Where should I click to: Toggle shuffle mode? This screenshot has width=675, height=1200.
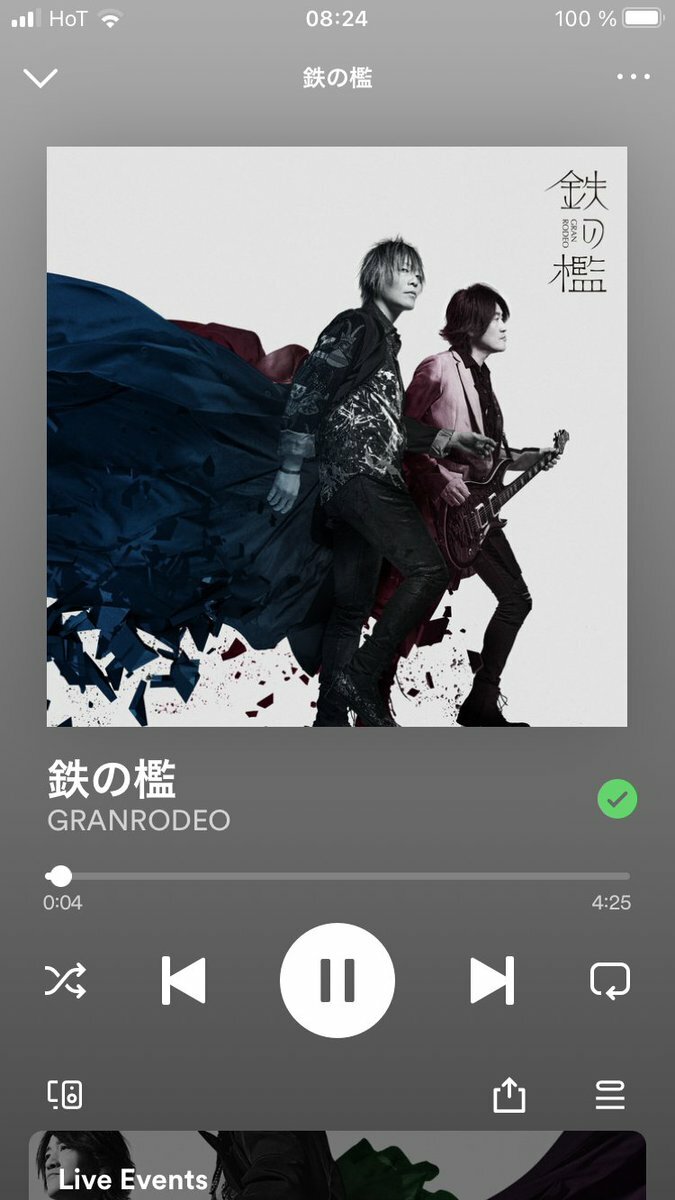(x=65, y=980)
